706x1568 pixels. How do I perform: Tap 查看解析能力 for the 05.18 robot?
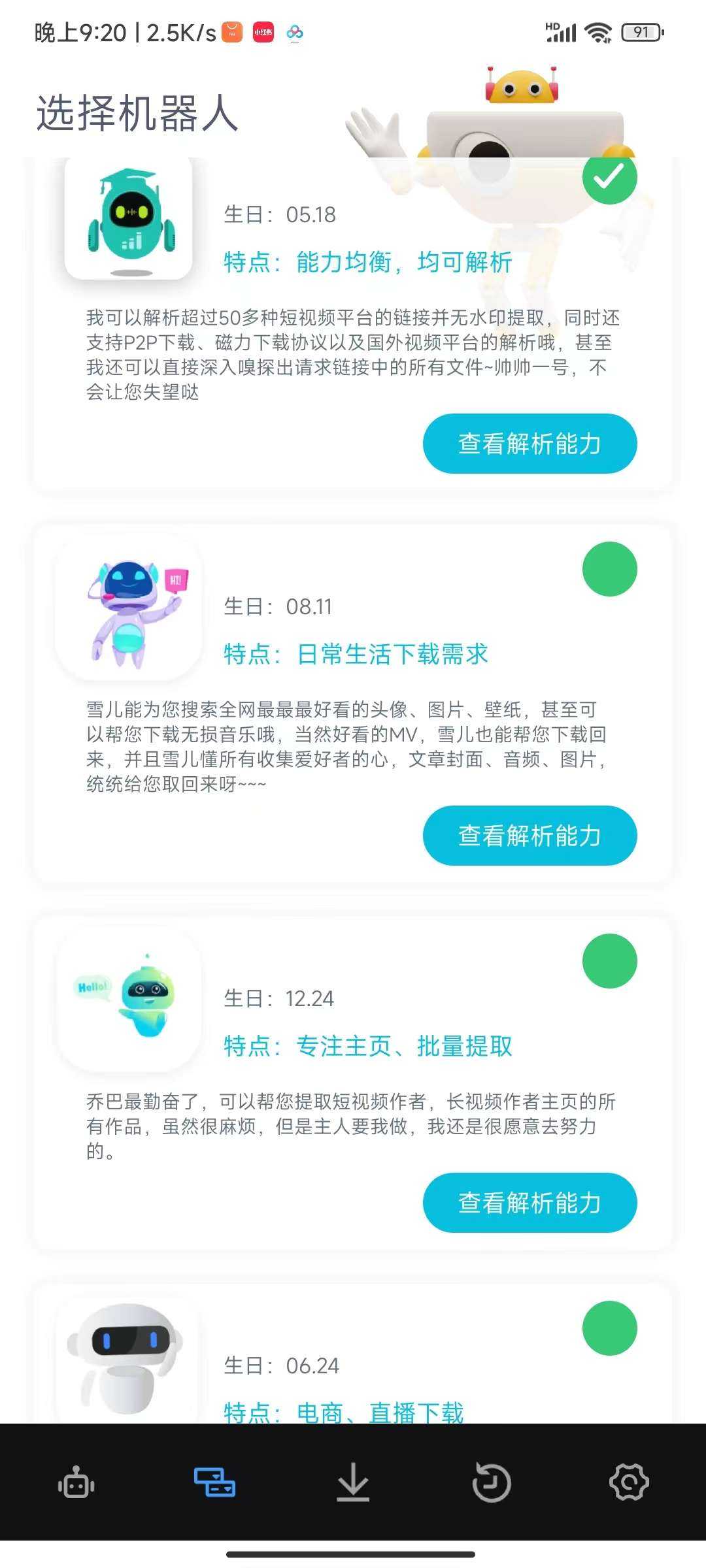click(529, 444)
